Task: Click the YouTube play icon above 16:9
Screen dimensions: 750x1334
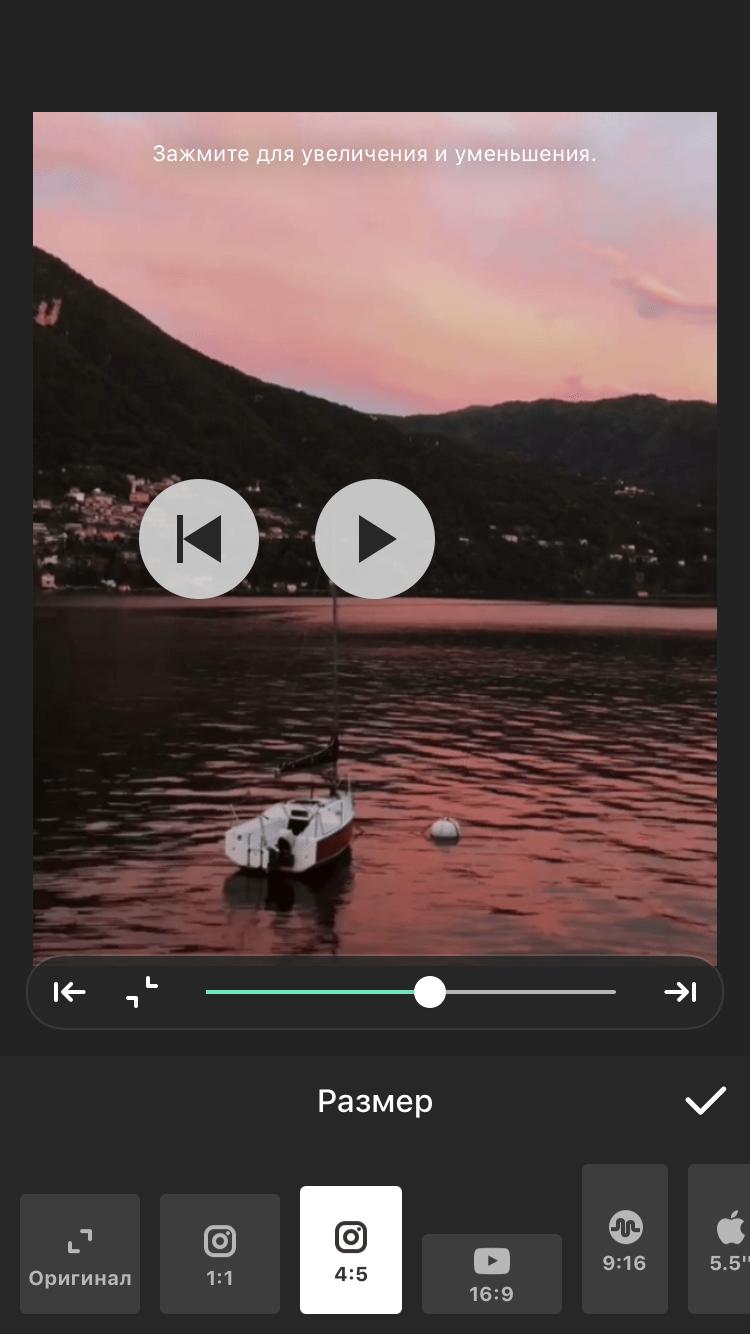Action: click(492, 1261)
